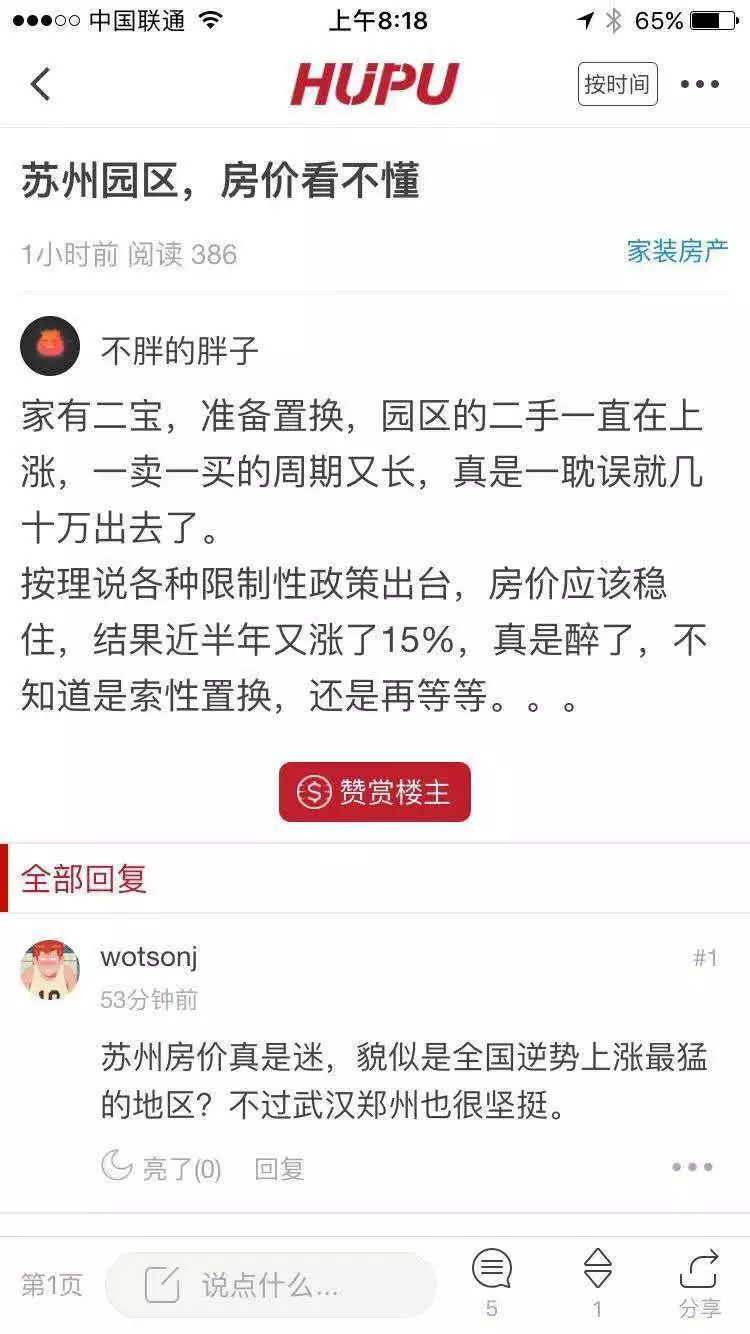Open more options on wotsonj's reply
750x1334 pixels.
692,1167
